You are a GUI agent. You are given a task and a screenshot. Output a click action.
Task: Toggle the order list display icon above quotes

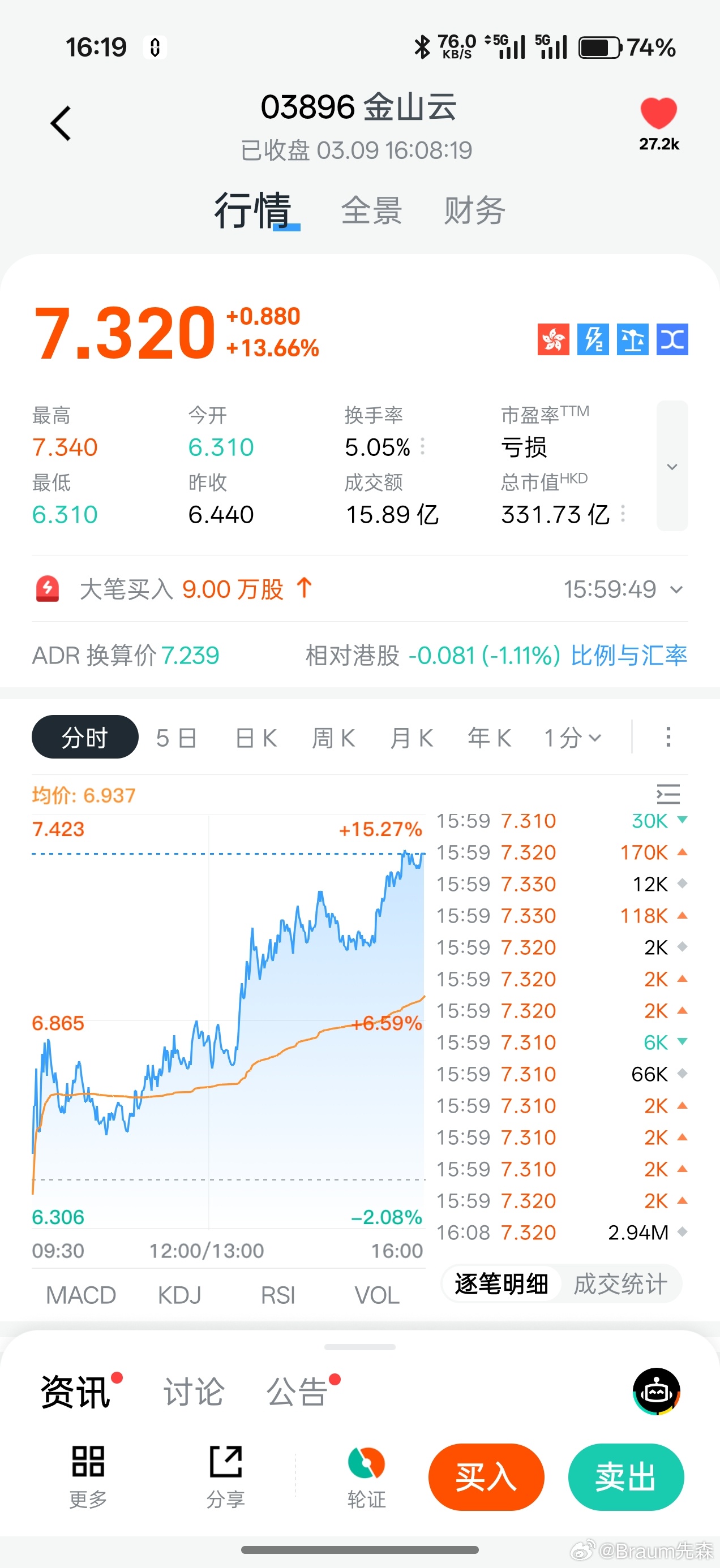668,795
